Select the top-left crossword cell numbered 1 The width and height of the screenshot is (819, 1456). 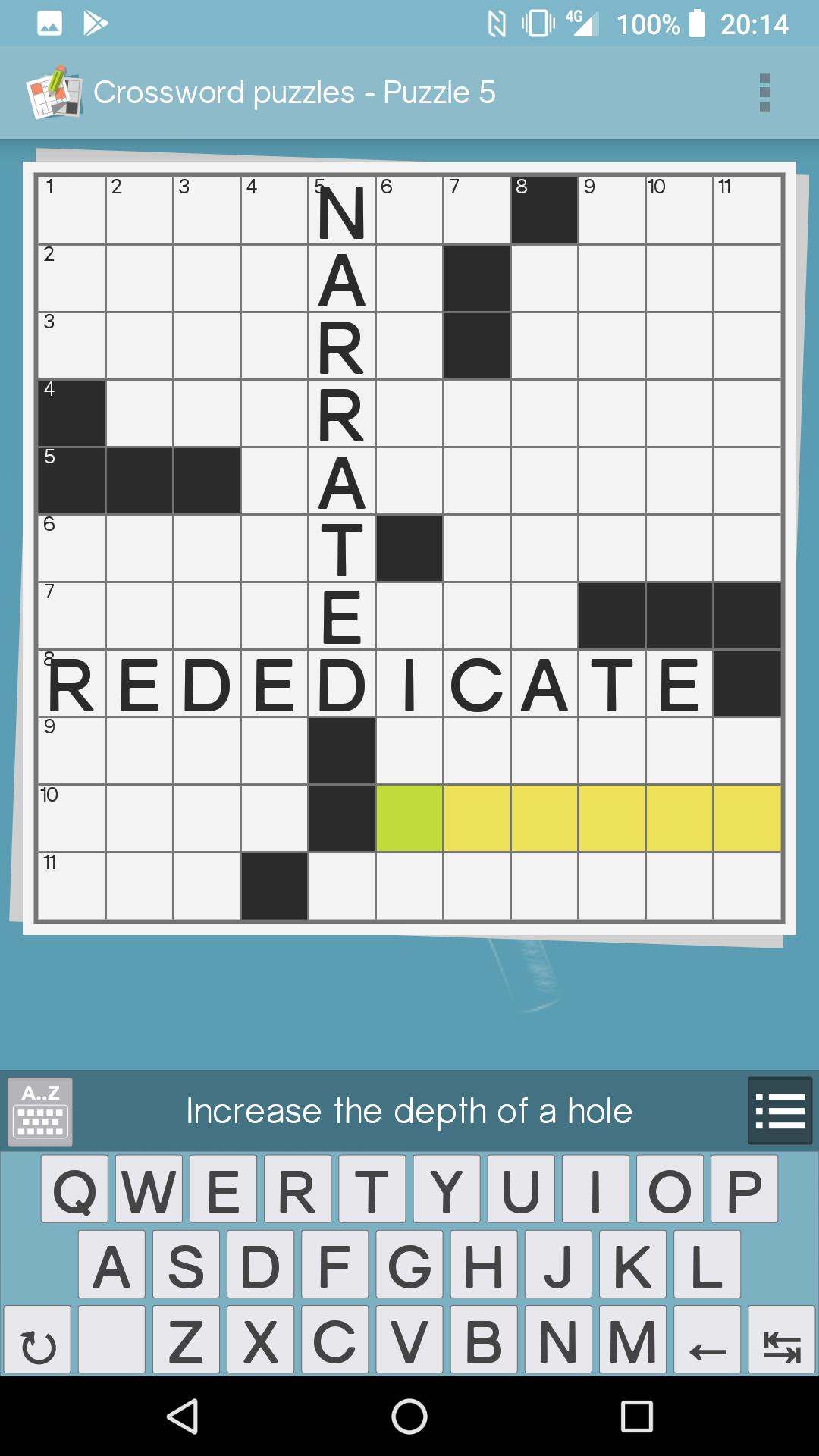coord(72,210)
